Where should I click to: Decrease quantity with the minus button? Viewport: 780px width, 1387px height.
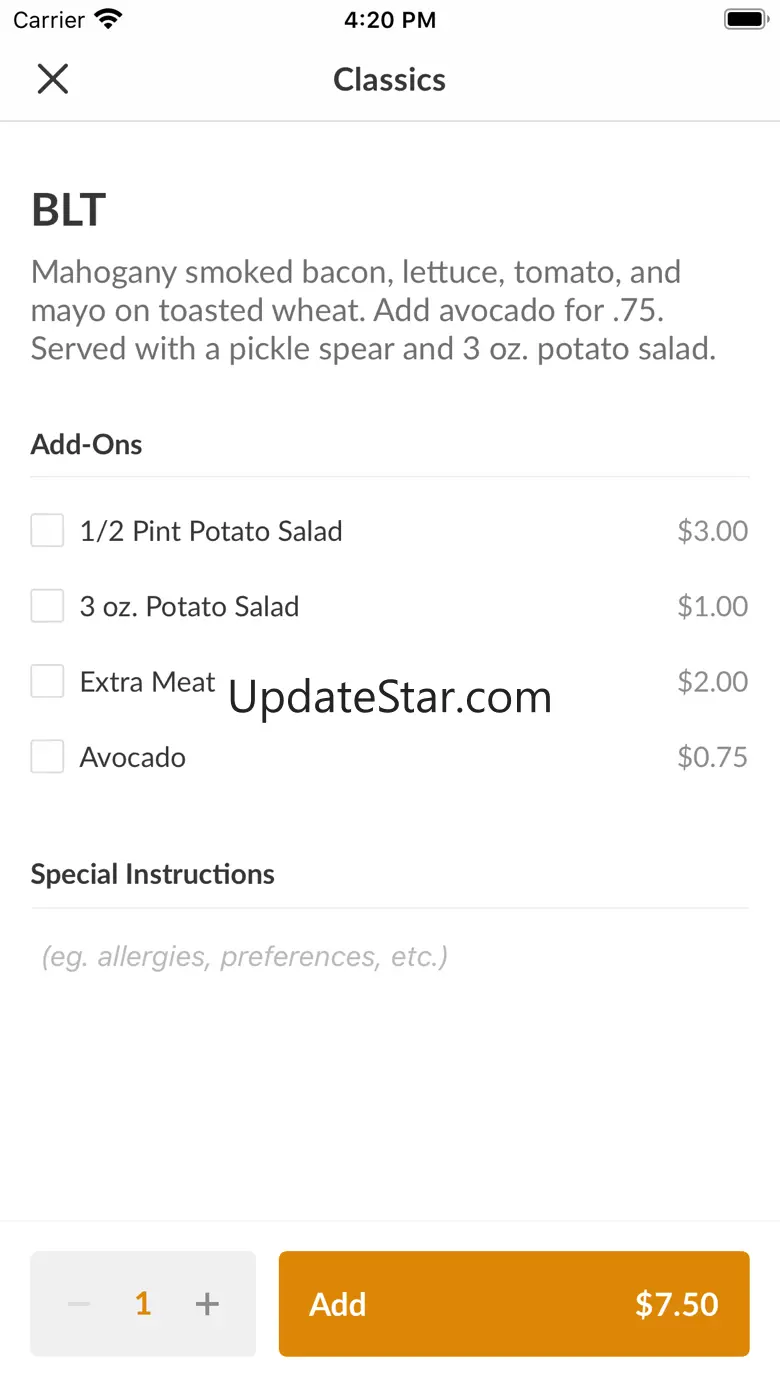pyautogui.click(x=79, y=1304)
